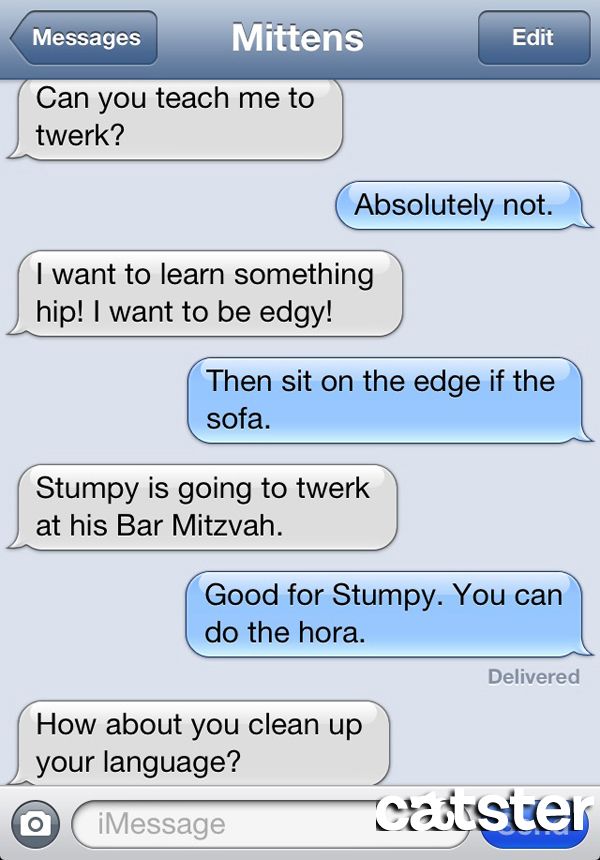
Task: Open the camera attachment icon
Action: 35,822
